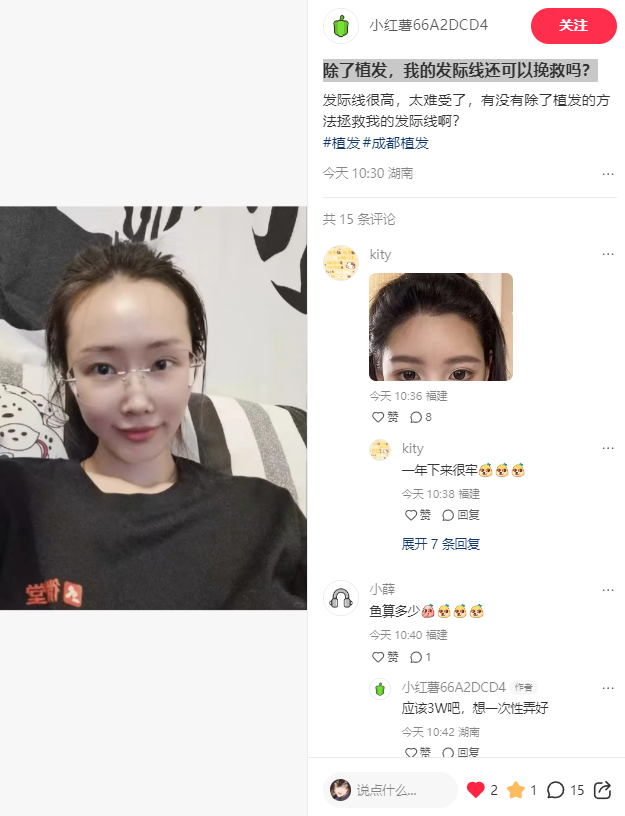Open options for 小薛's comment
This screenshot has height=816, width=625.
pos(608,590)
